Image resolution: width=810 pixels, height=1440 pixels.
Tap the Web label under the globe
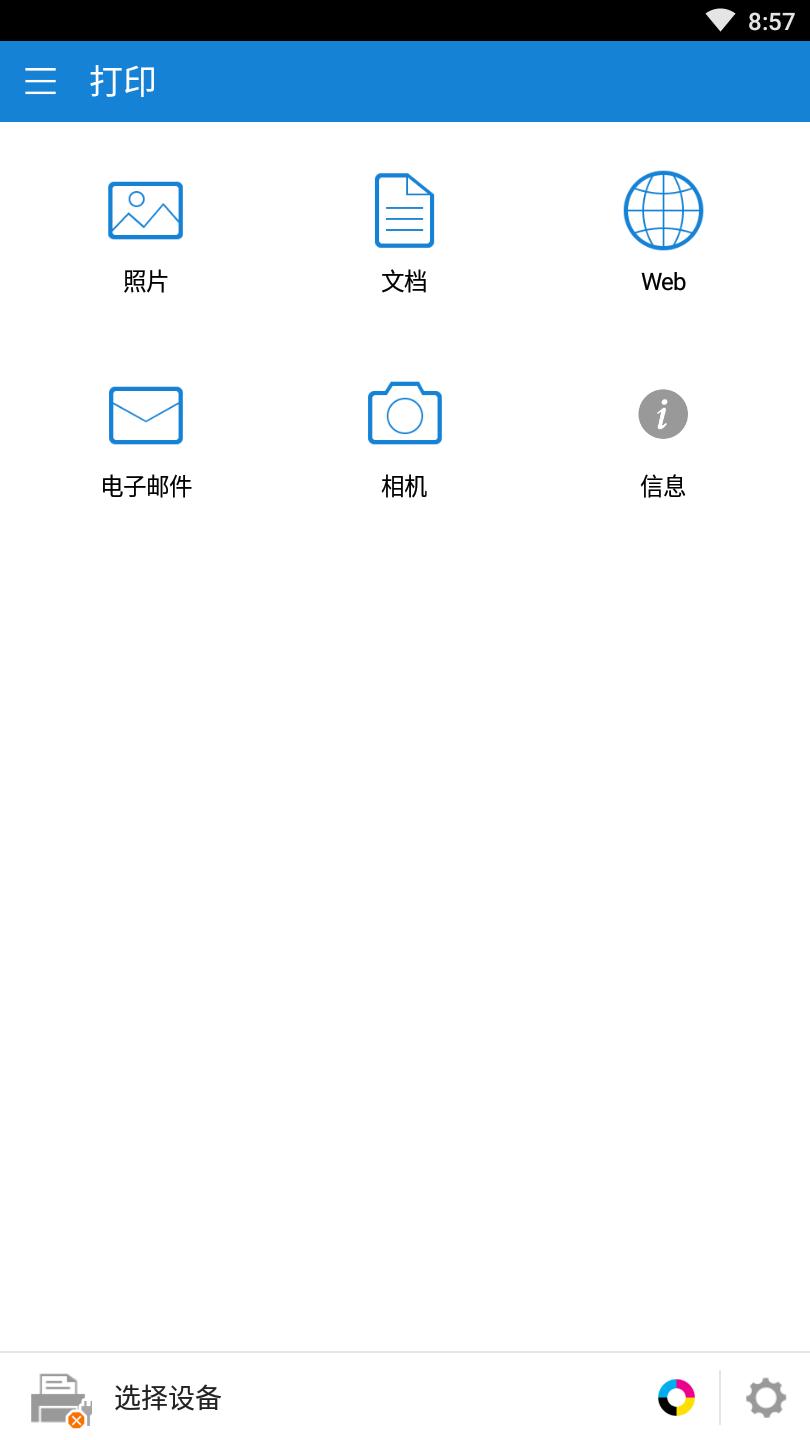(x=663, y=281)
